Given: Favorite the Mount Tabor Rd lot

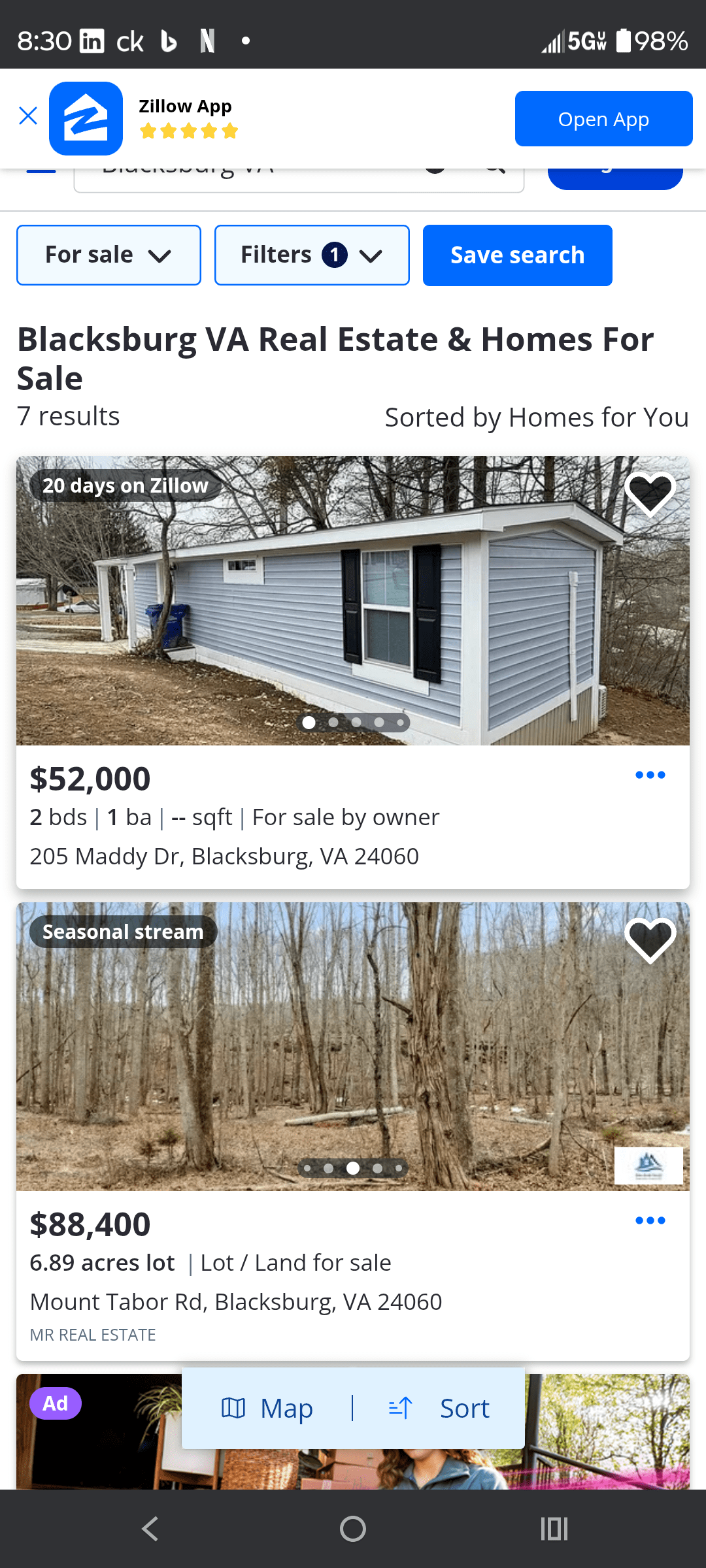Looking at the screenshot, I should (x=650, y=939).
